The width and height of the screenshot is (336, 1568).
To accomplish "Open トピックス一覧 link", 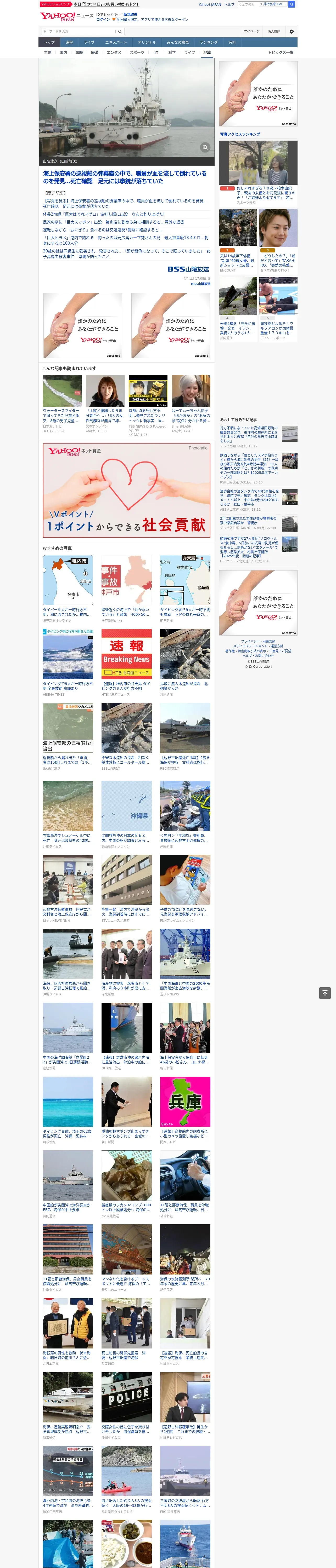I will coord(281,52).
